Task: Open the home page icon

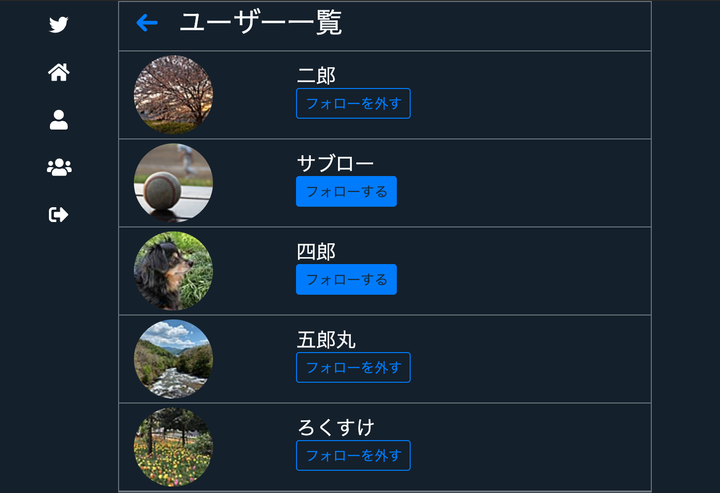Action: (59, 72)
